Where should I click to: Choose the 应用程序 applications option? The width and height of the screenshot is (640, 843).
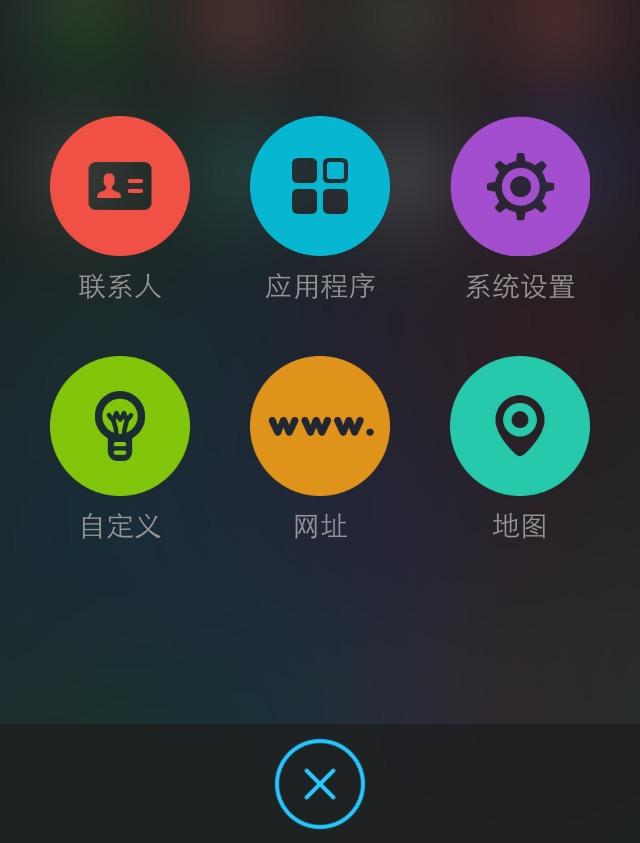tap(320, 186)
